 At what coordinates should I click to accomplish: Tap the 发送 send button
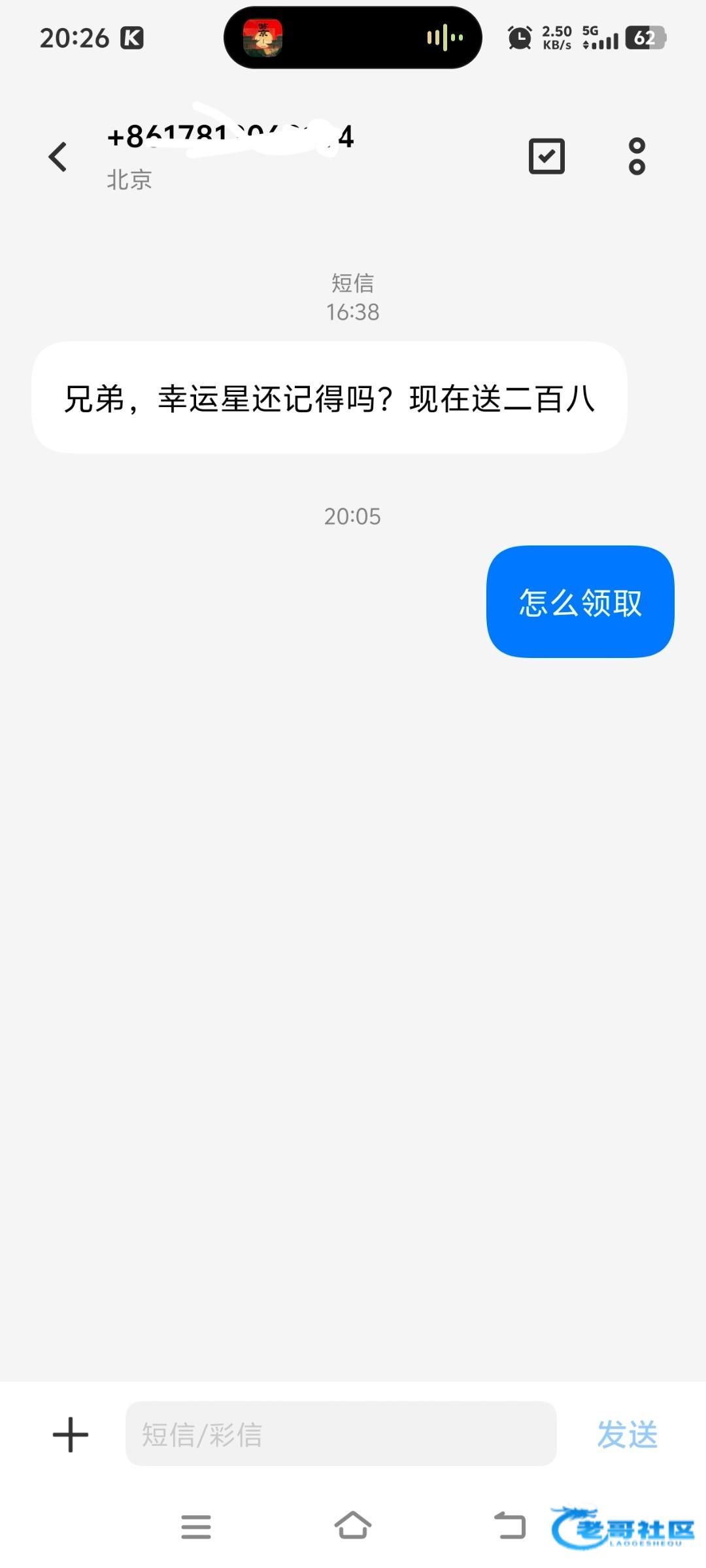(628, 1435)
